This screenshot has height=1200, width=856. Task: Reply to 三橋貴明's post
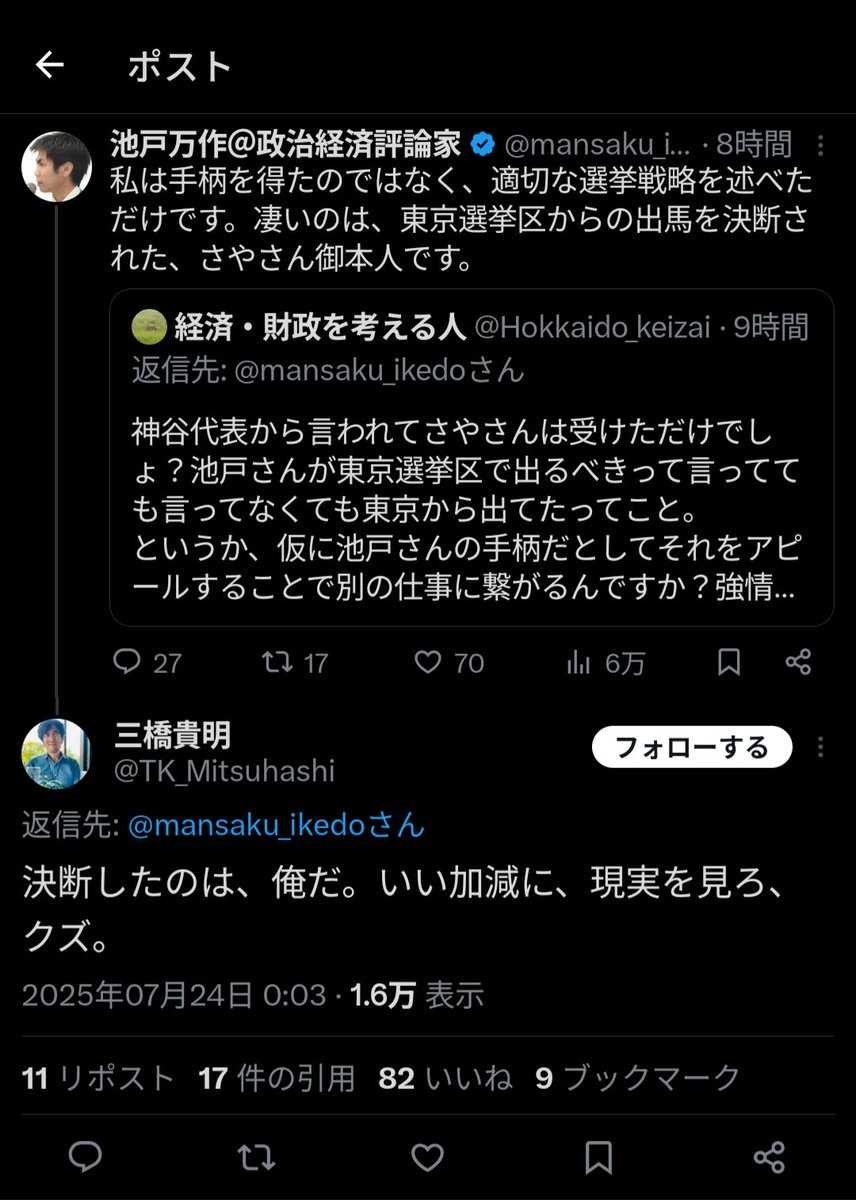tap(86, 1157)
